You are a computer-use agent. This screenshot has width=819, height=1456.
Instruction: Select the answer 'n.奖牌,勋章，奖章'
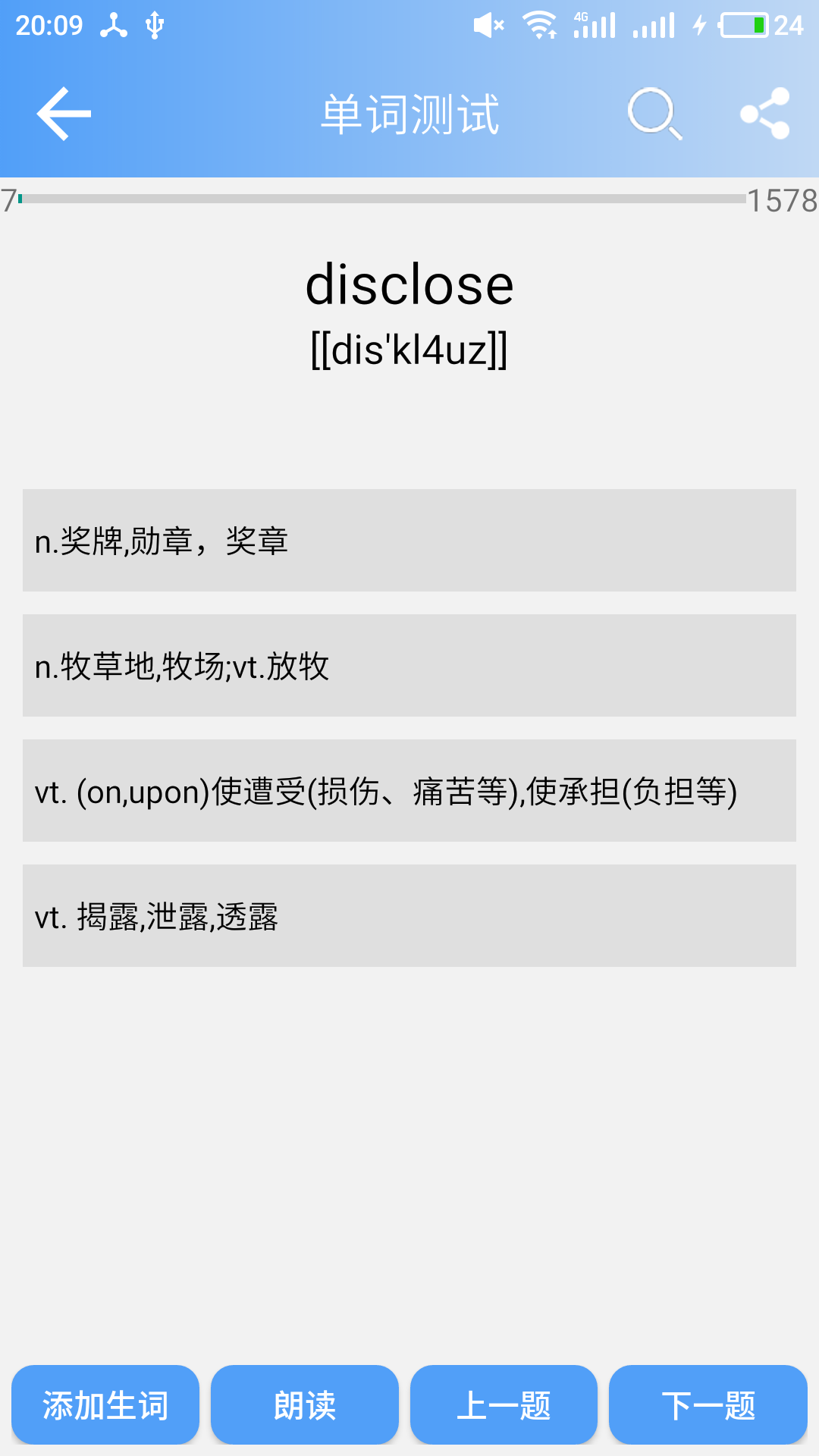[x=409, y=540]
